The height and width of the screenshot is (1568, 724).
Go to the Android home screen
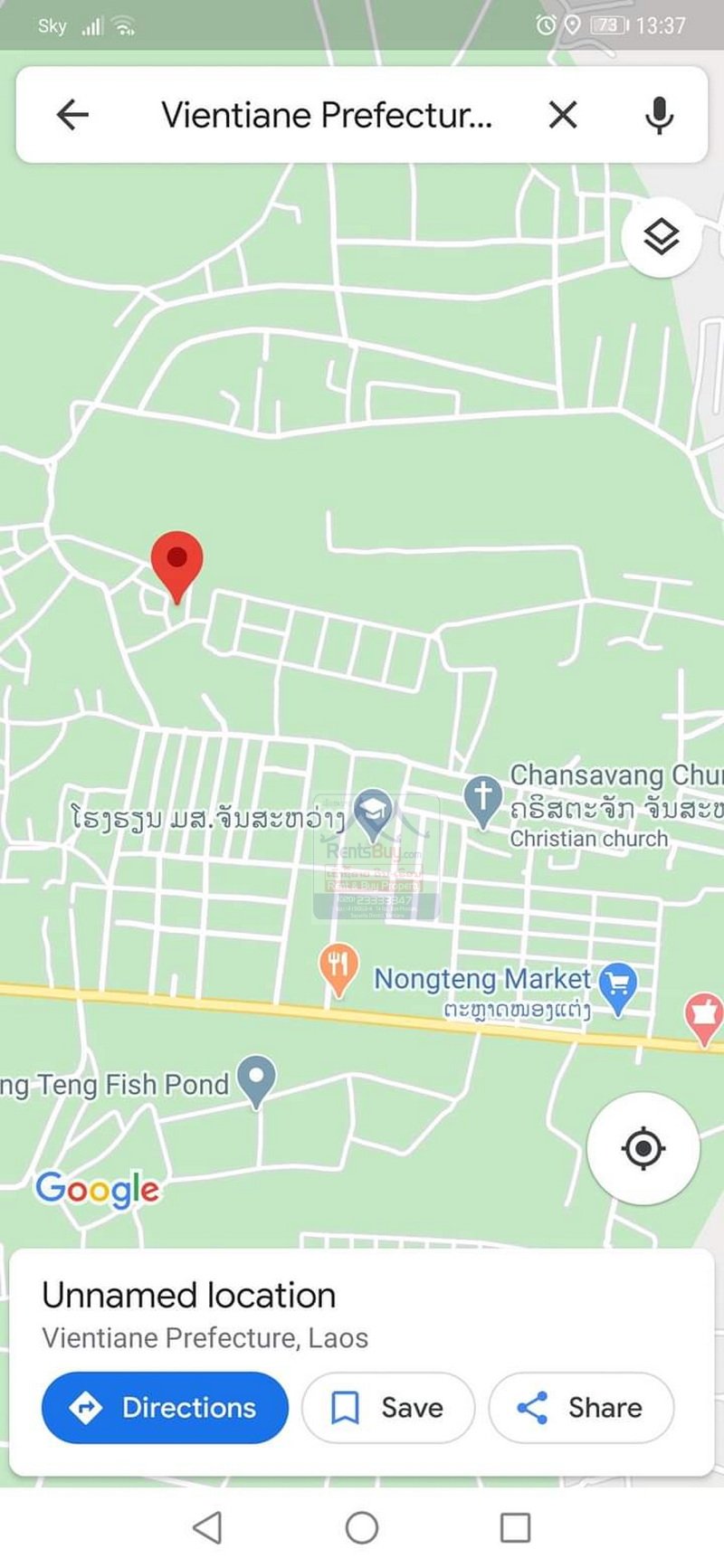tap(362, 1528)
